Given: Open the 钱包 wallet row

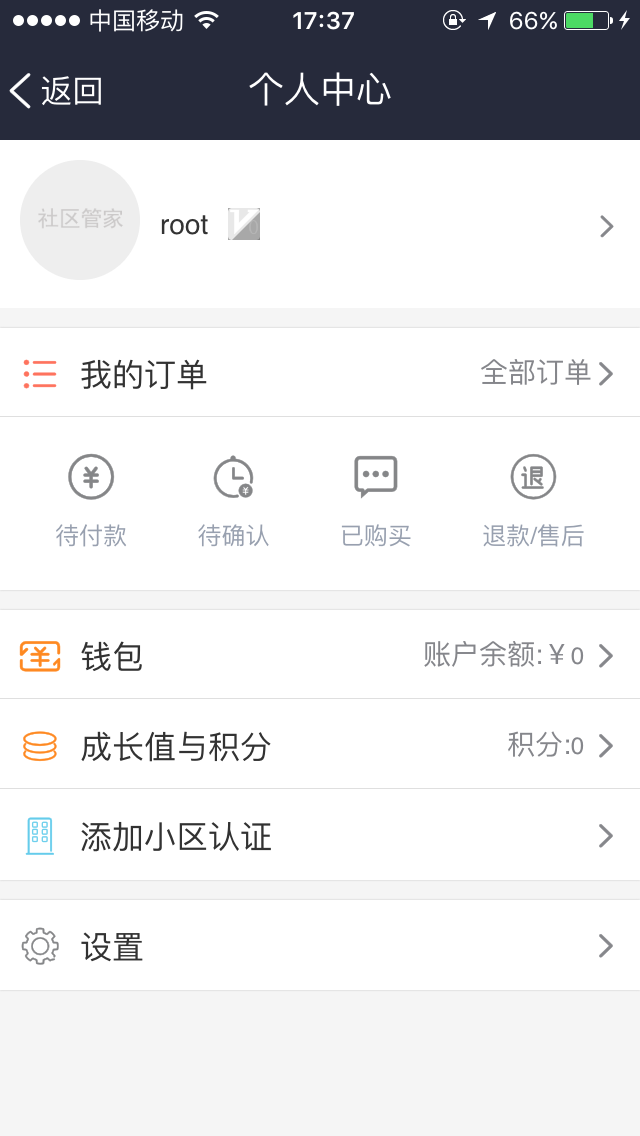Looking at the screenshot, I should [x=320, y=656].
